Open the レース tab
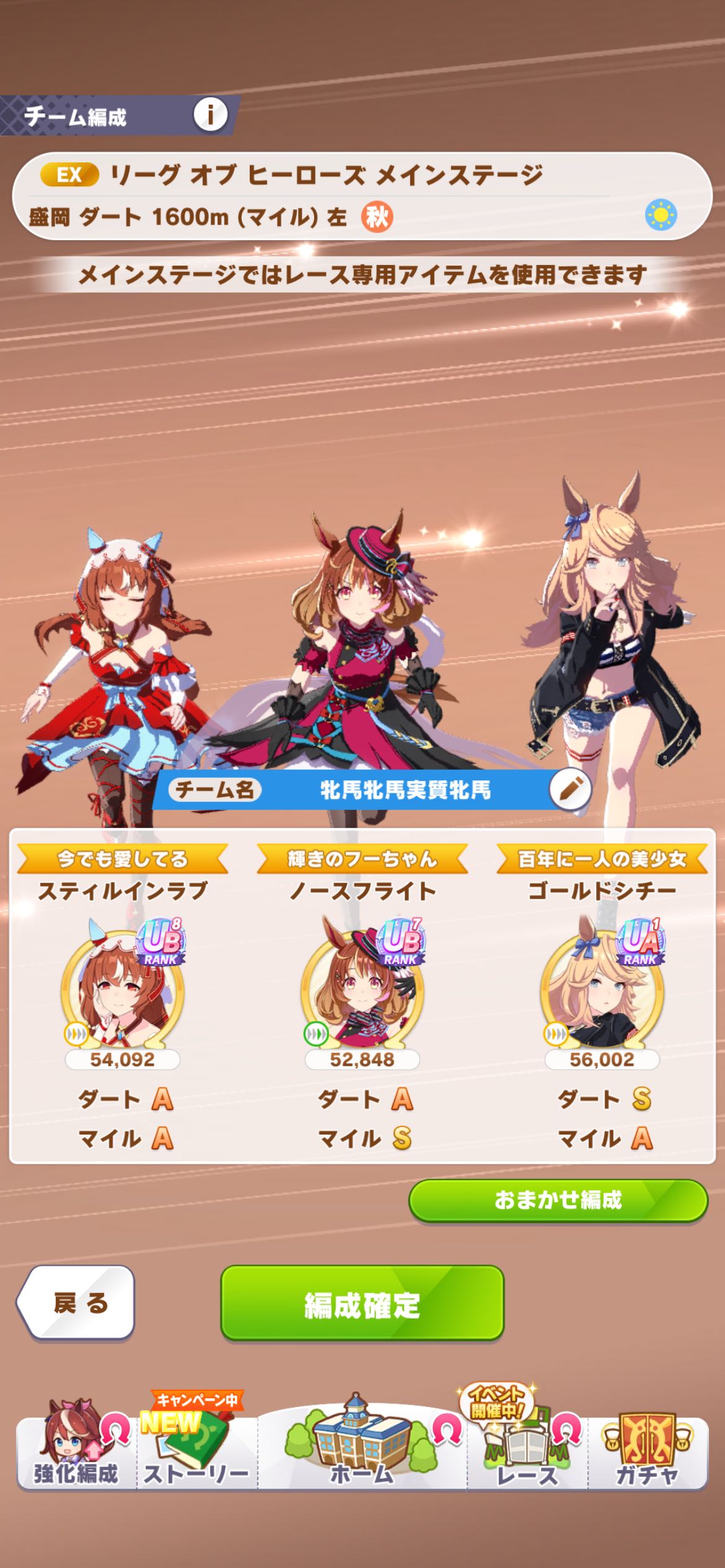This screenshot has width=725, height=1568. click(527, 1452)
